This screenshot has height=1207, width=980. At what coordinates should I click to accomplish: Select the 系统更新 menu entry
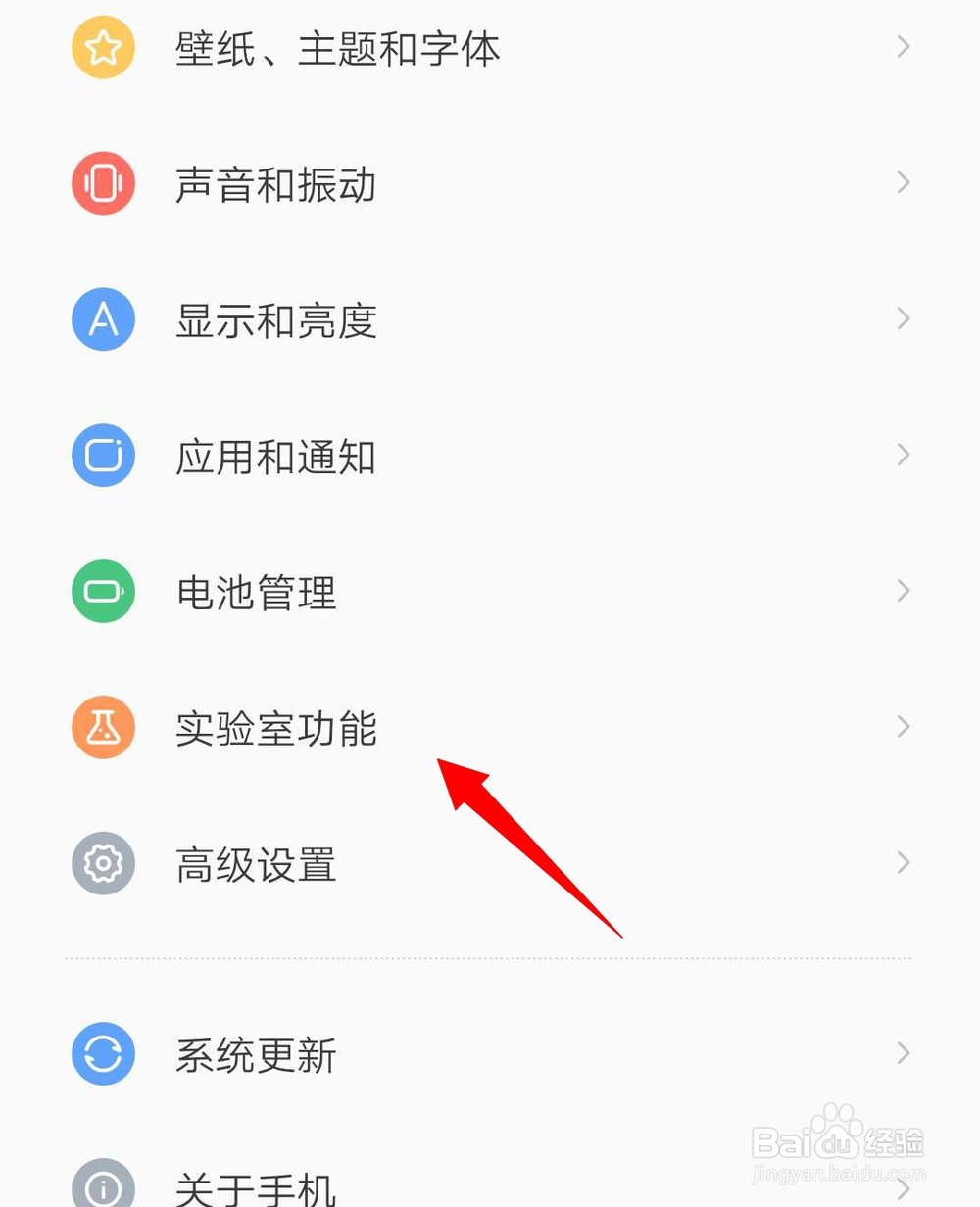click(x=257, y=1054)
